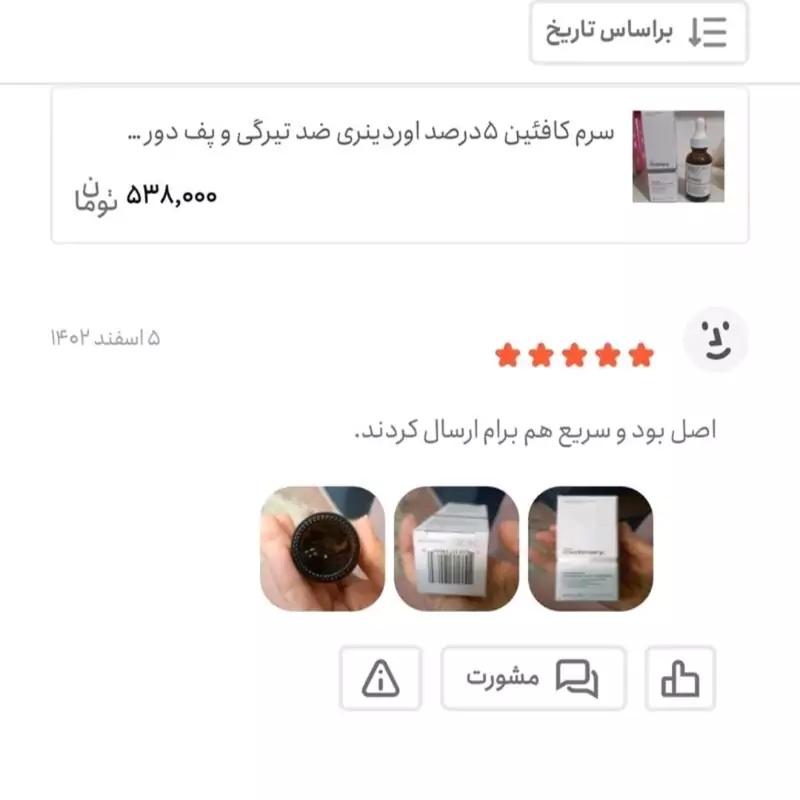Open the sort by date button

click(x=638, y=33)
